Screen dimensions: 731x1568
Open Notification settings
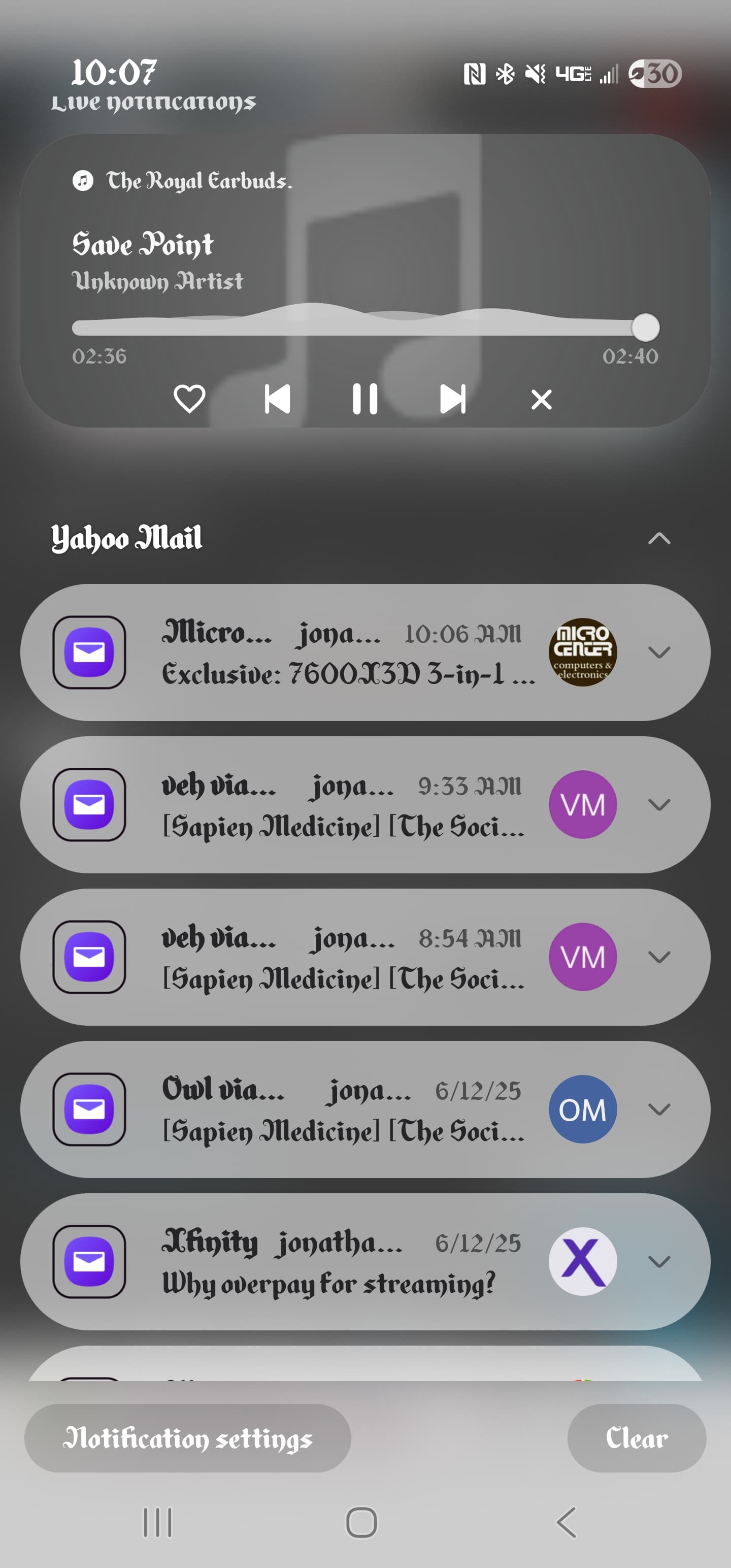coord(187,1439)
